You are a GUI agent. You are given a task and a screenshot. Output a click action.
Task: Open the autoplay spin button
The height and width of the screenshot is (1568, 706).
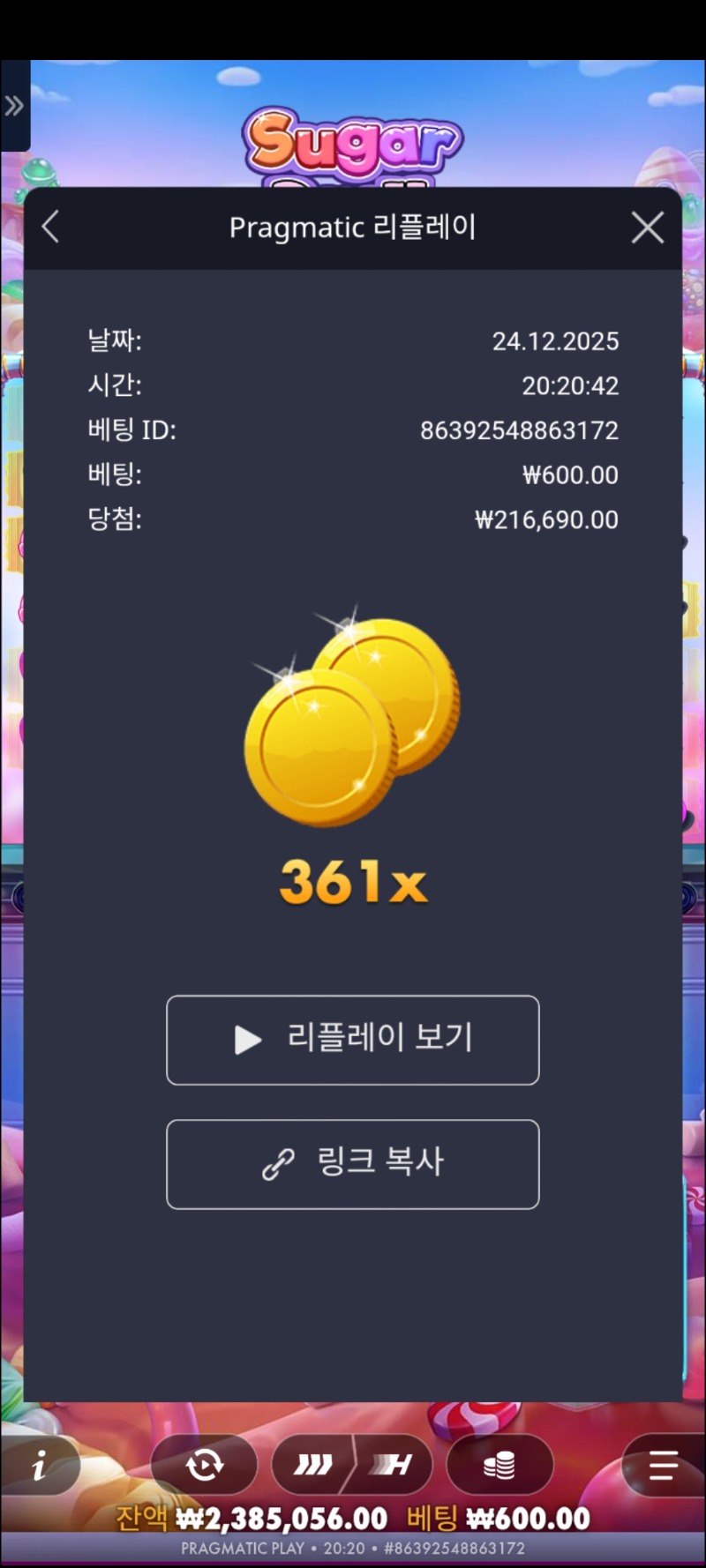pos(205,1466)
